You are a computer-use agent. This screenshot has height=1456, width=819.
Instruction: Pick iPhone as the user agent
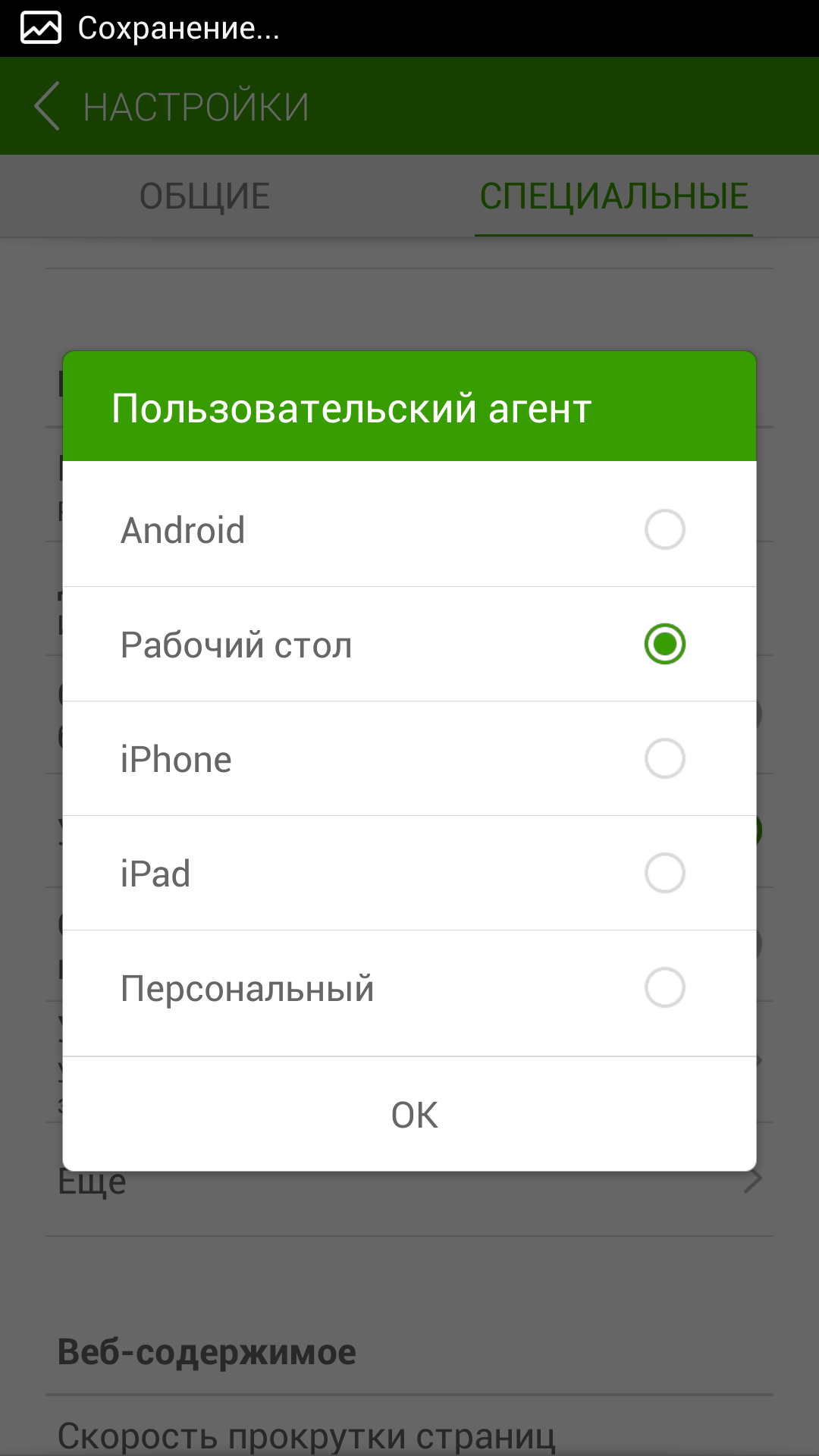point(664,759)
